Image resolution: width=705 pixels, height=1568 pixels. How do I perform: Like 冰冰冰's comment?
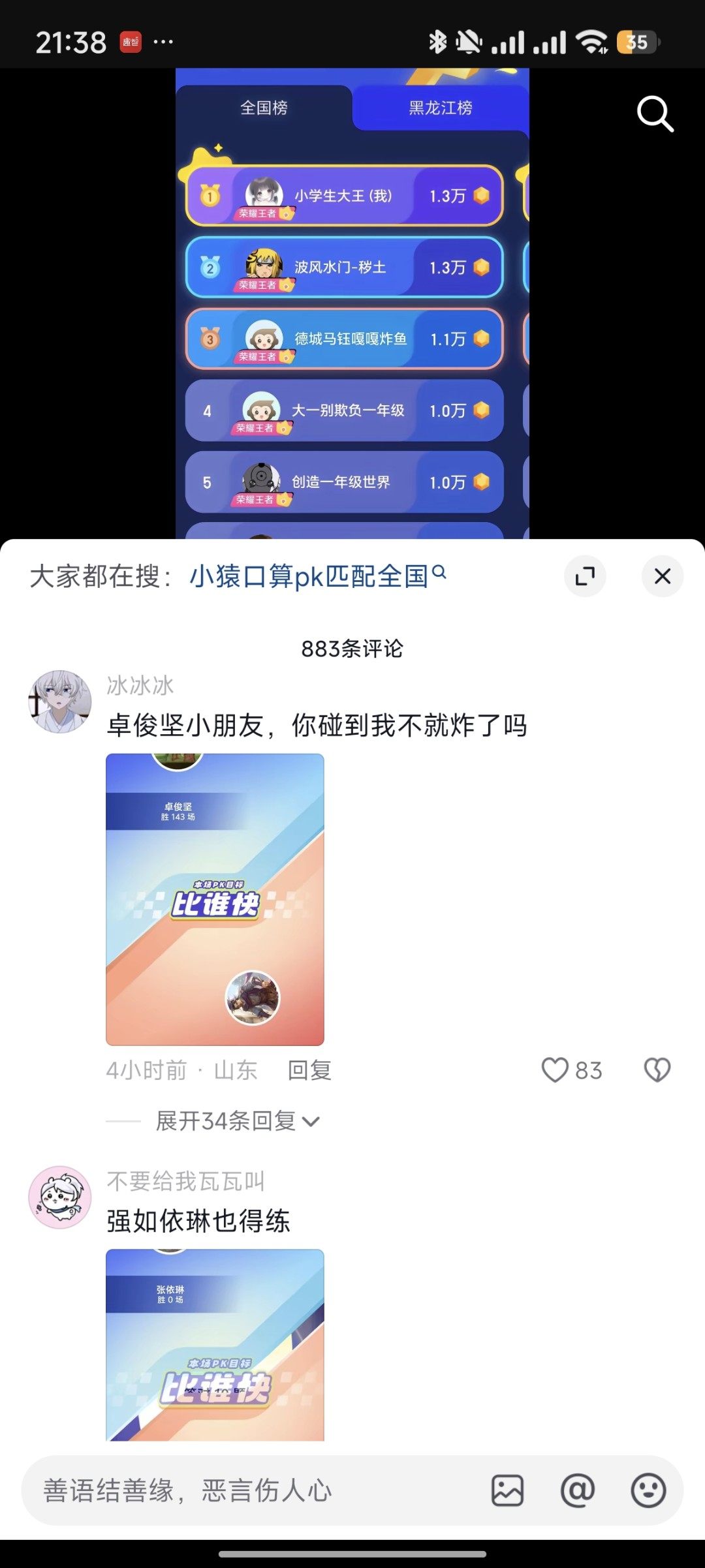pos(556,1070)
